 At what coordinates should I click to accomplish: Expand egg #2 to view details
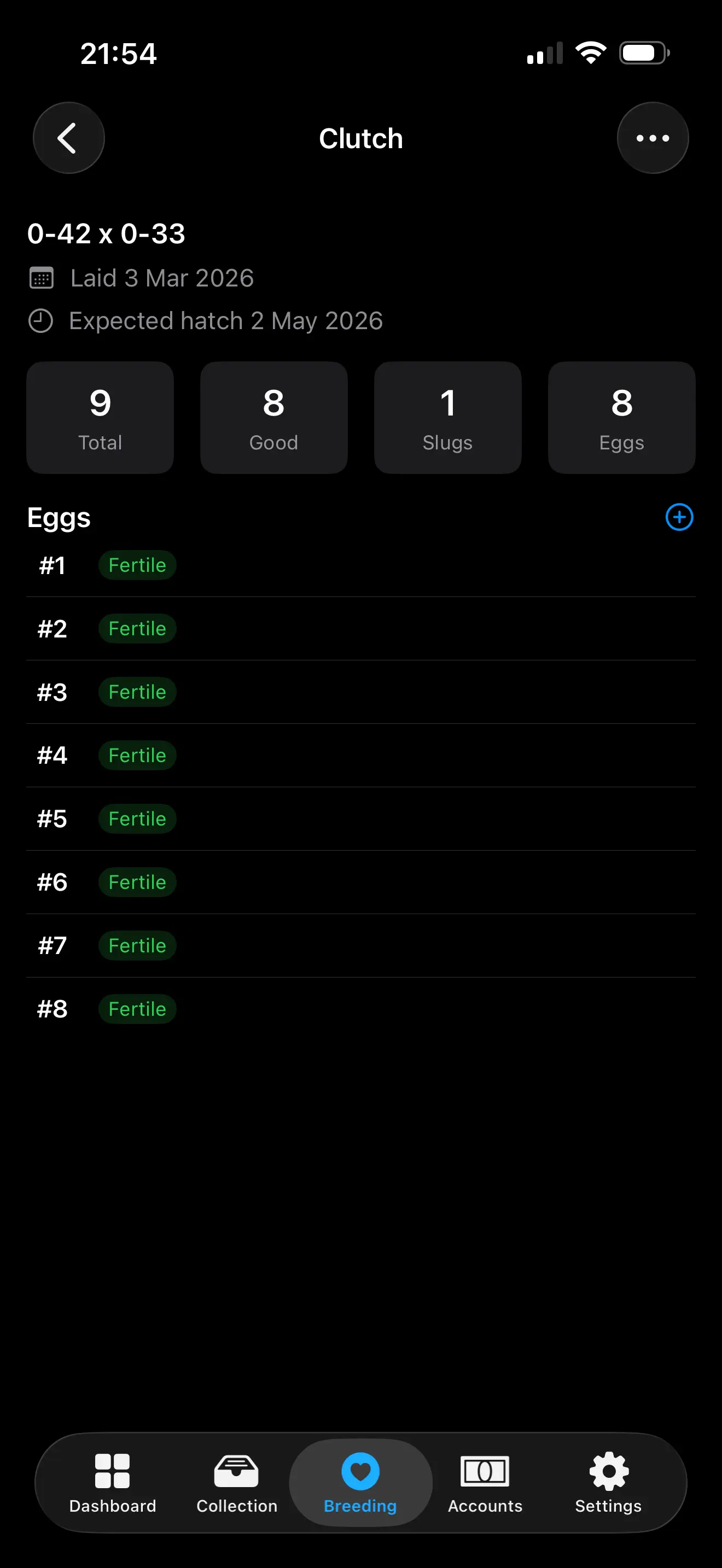tap(360, 629)
